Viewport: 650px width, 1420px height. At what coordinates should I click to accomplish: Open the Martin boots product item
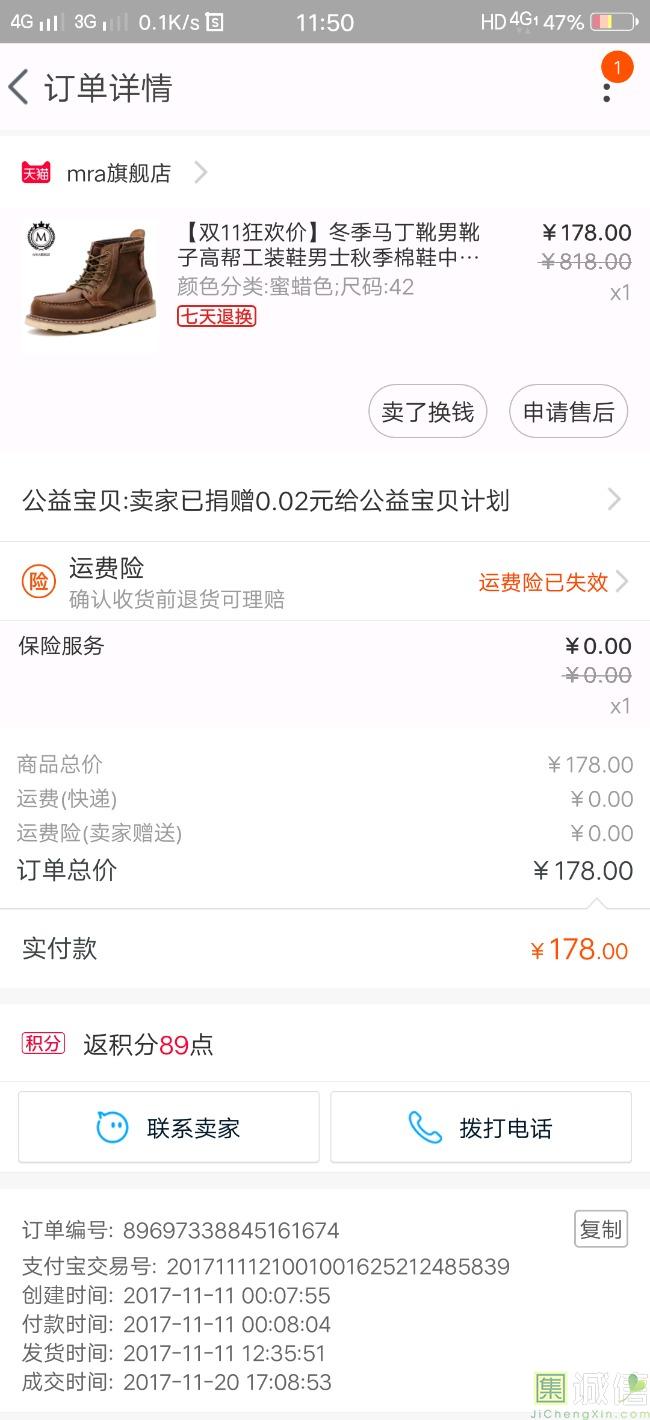325,287
